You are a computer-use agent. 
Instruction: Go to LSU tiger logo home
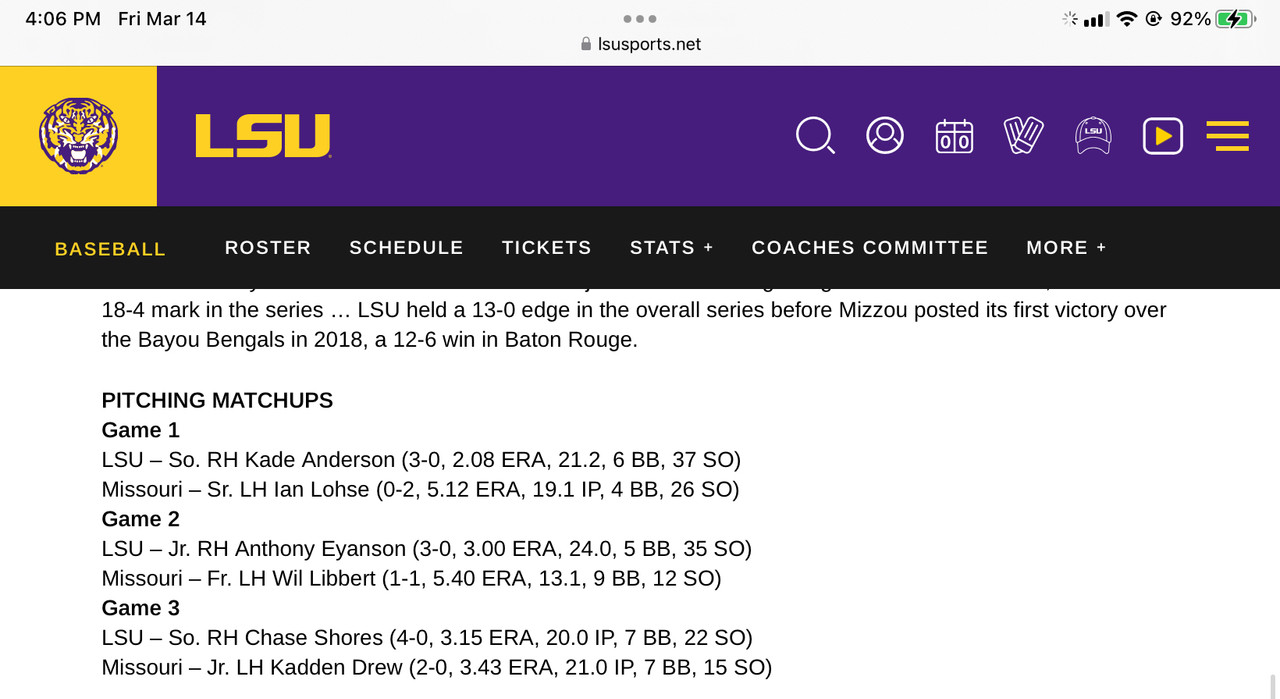click(x=78, y=136)
